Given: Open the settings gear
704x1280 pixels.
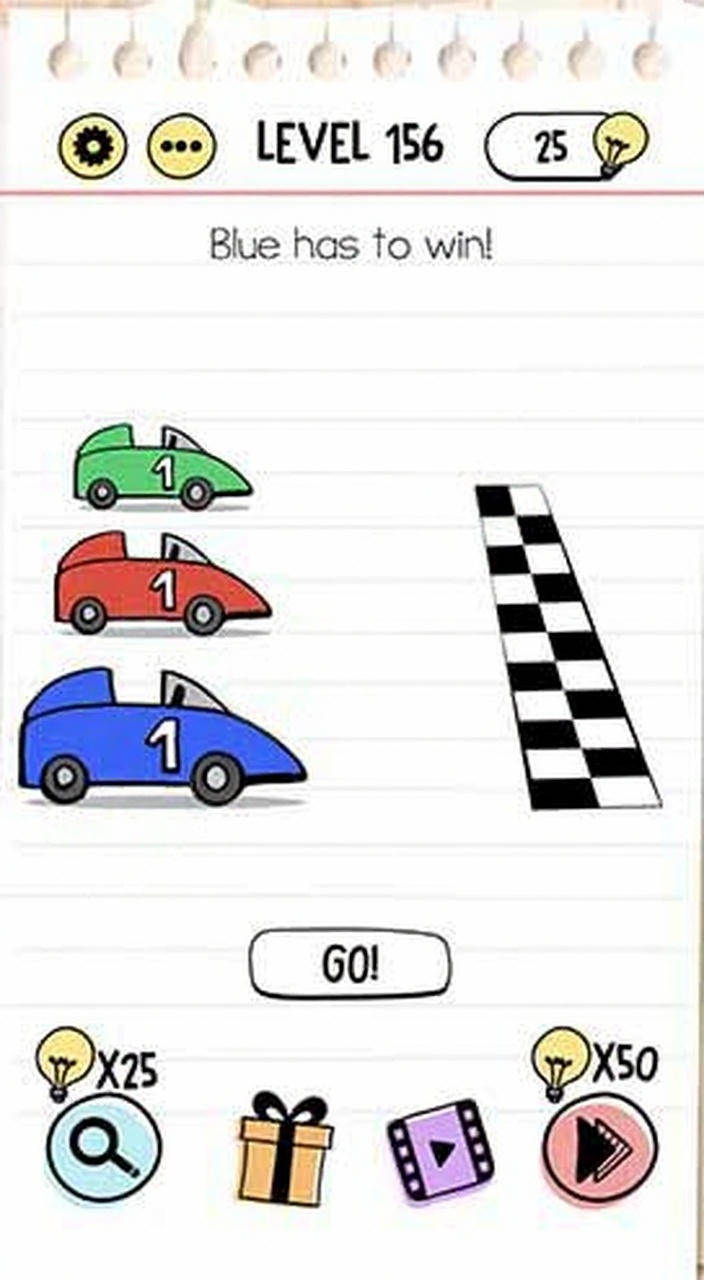Looking at the screenshot, I should coord(93,148).
